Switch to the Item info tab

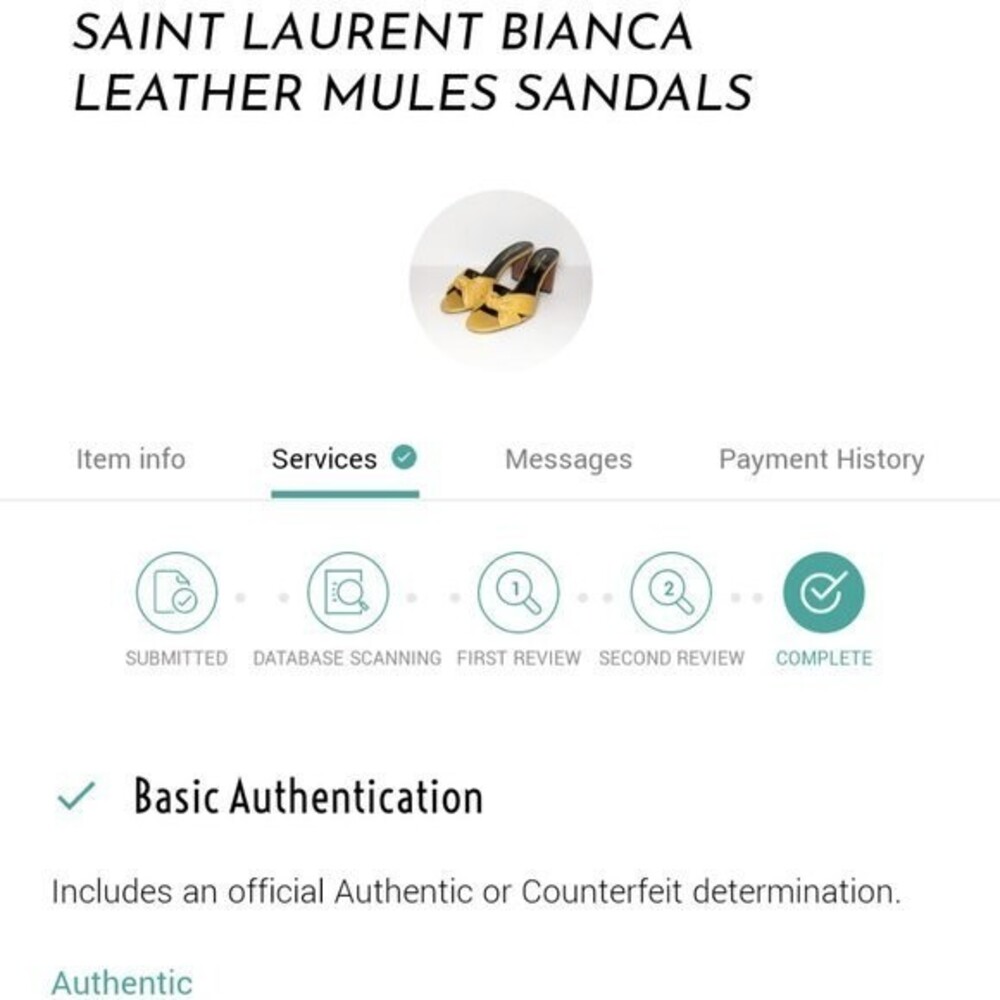[x=130, y=460]
